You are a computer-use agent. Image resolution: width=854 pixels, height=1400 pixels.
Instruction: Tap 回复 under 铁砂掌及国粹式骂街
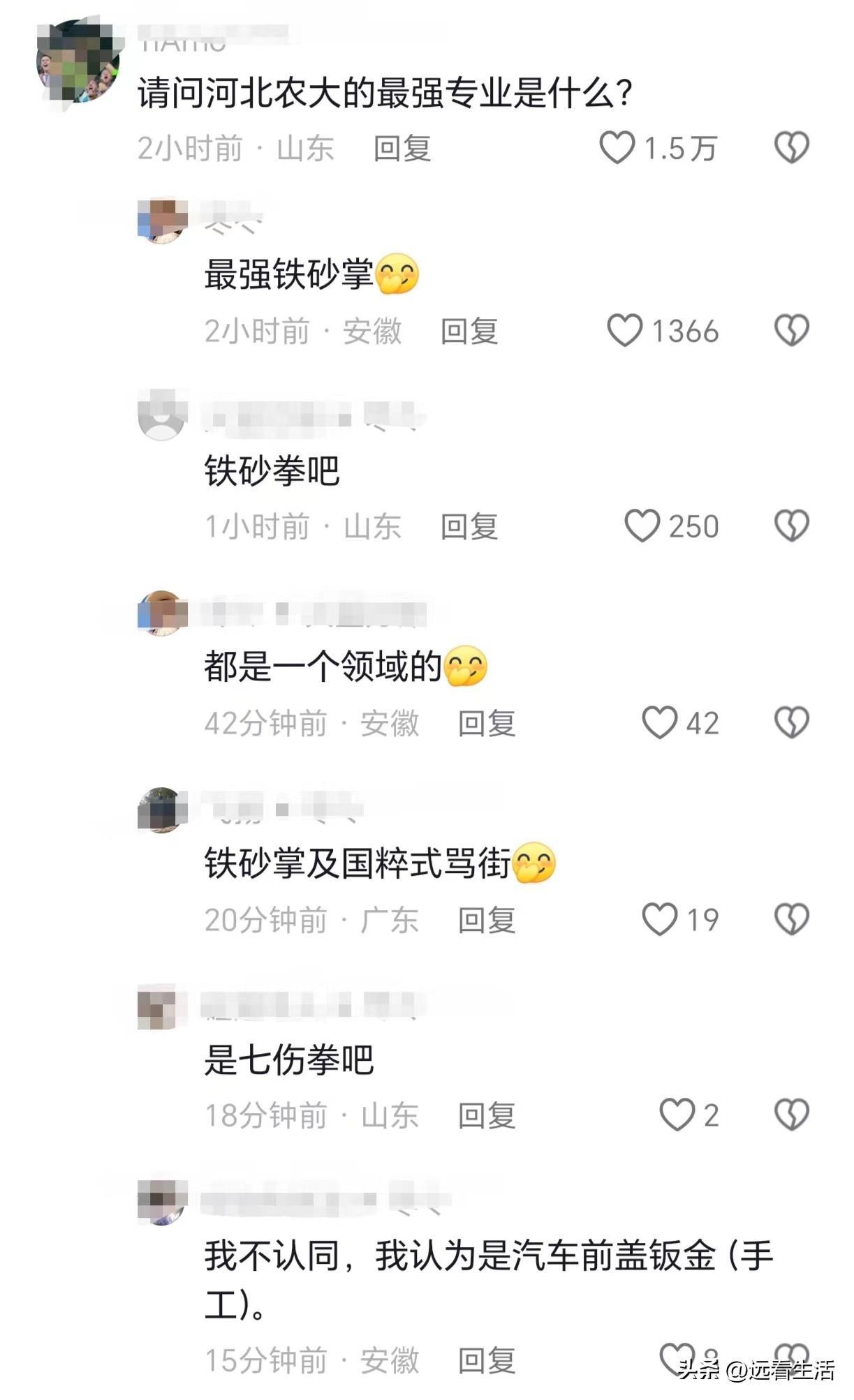(x=486, y=921)
